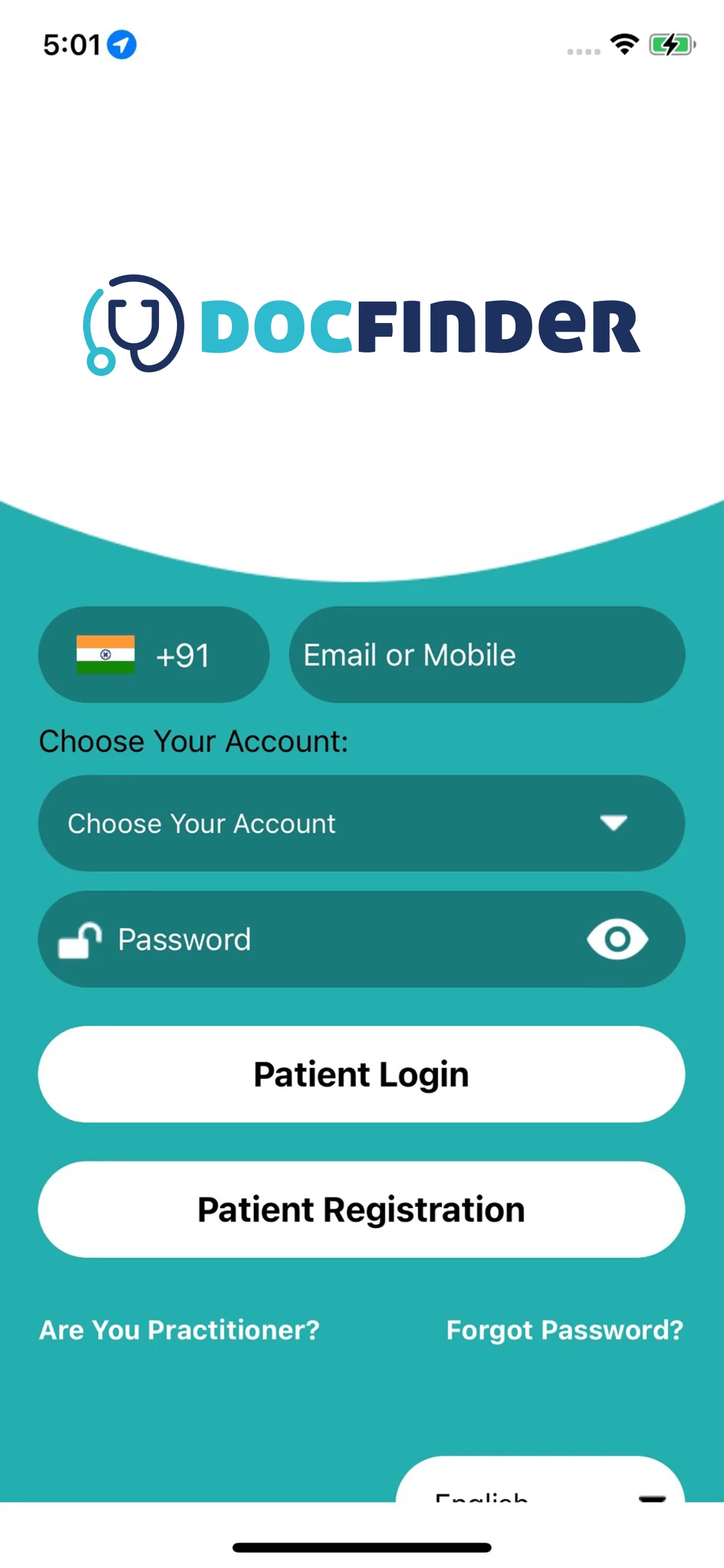Click the cellular signal dots indicator

(582, 50)
